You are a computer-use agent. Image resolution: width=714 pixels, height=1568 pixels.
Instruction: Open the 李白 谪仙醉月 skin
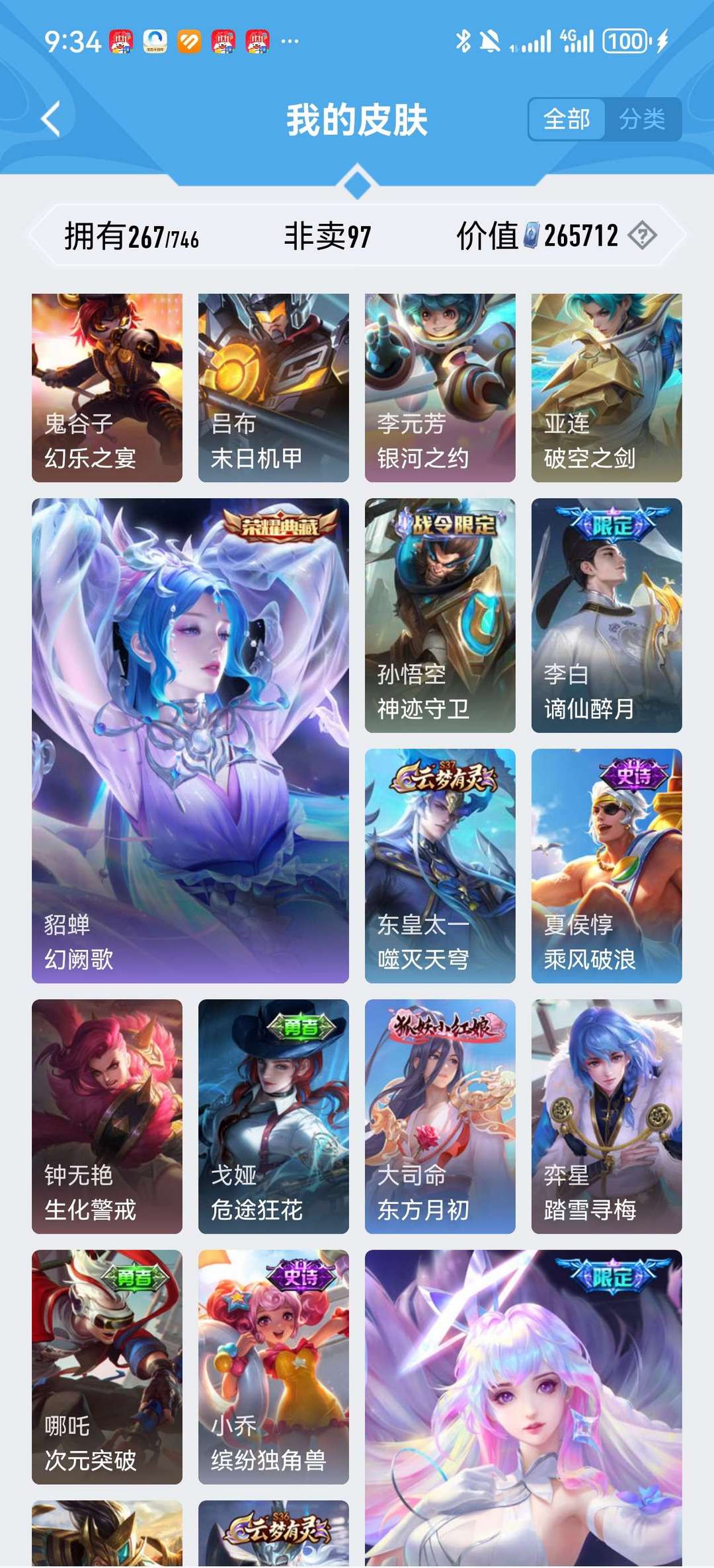point(607,615)
